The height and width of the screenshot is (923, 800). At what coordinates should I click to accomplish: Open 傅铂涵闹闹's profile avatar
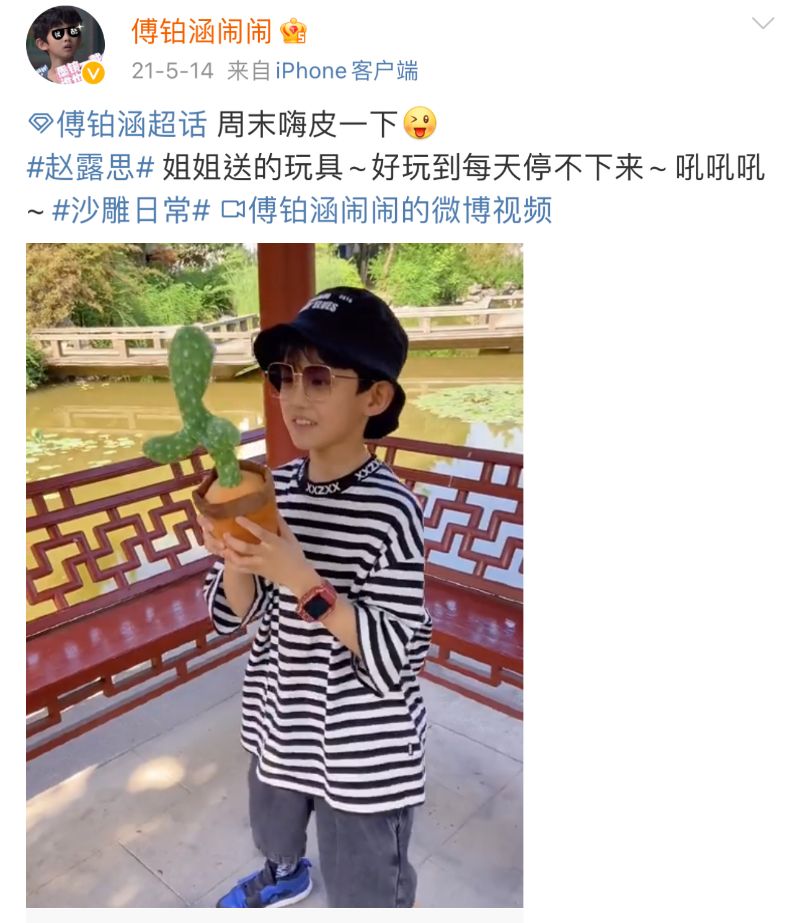click(x=65, y=45)
